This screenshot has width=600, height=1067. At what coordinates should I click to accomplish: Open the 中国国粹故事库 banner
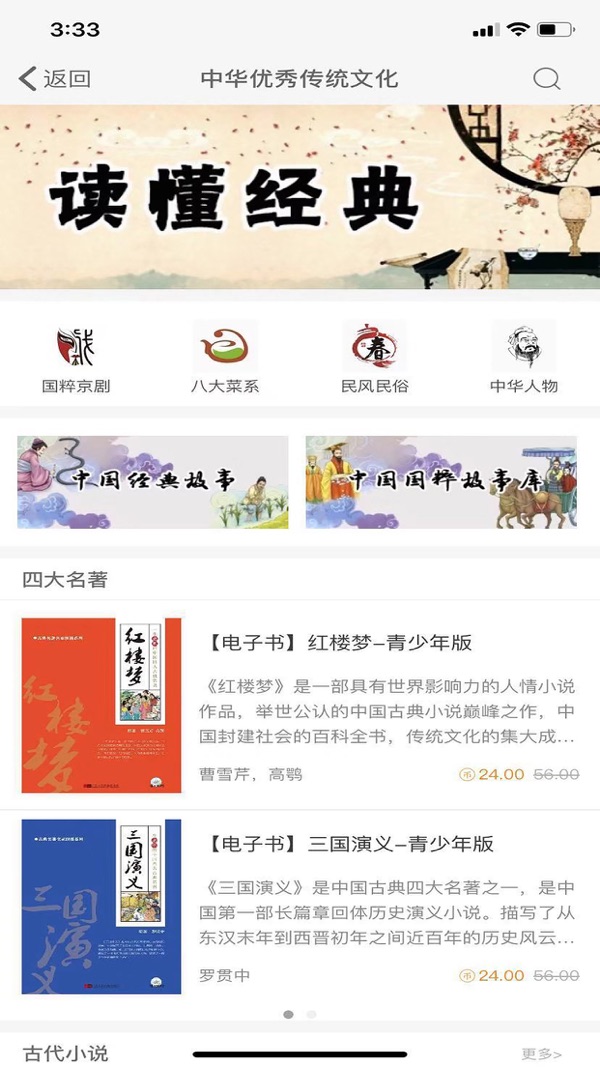coord(441,482)
